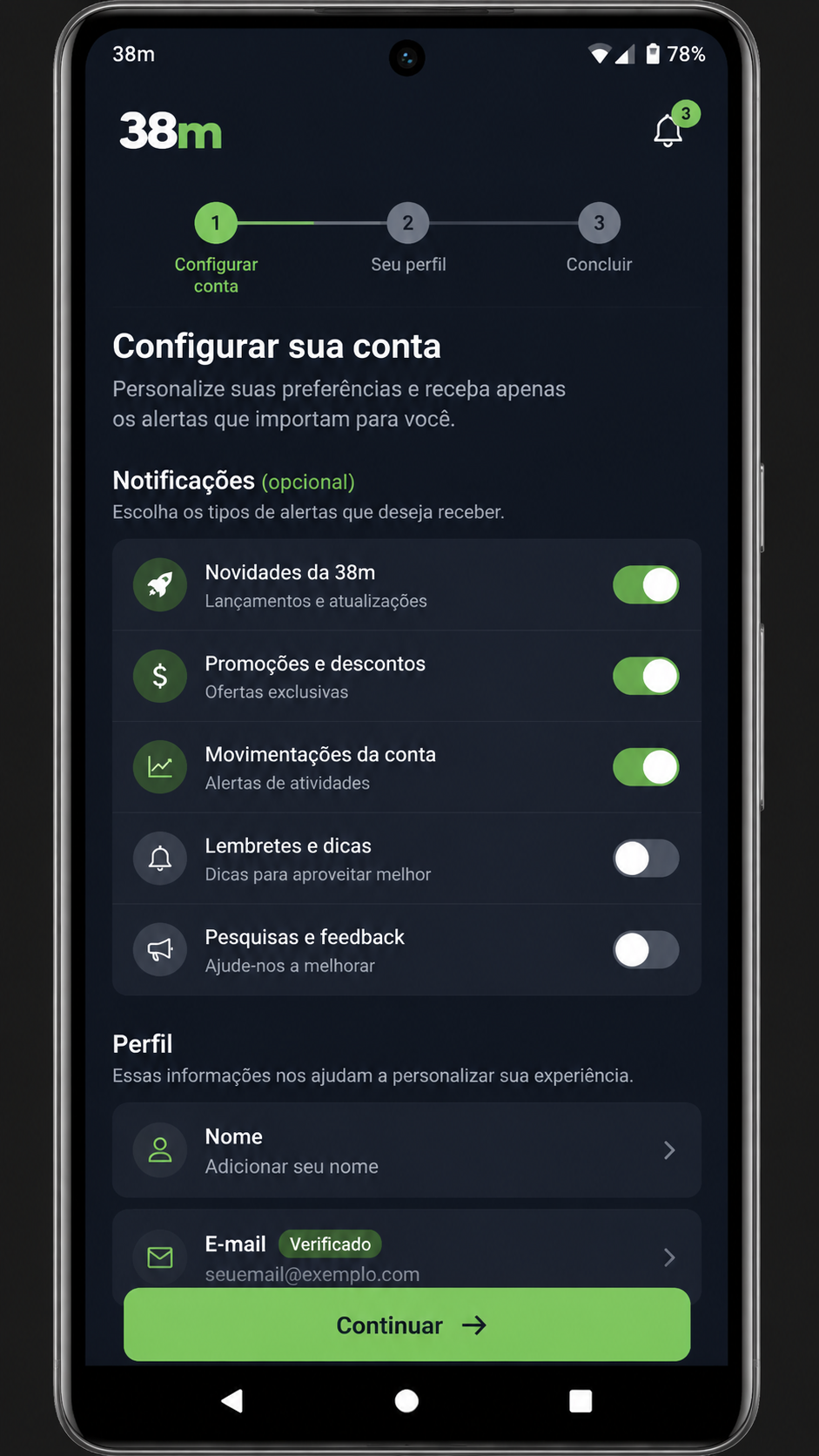The height and width of the screenshot is (1456, 819).
Task: Switch on Pesquisas e feedback
Action: click(646, 950)
